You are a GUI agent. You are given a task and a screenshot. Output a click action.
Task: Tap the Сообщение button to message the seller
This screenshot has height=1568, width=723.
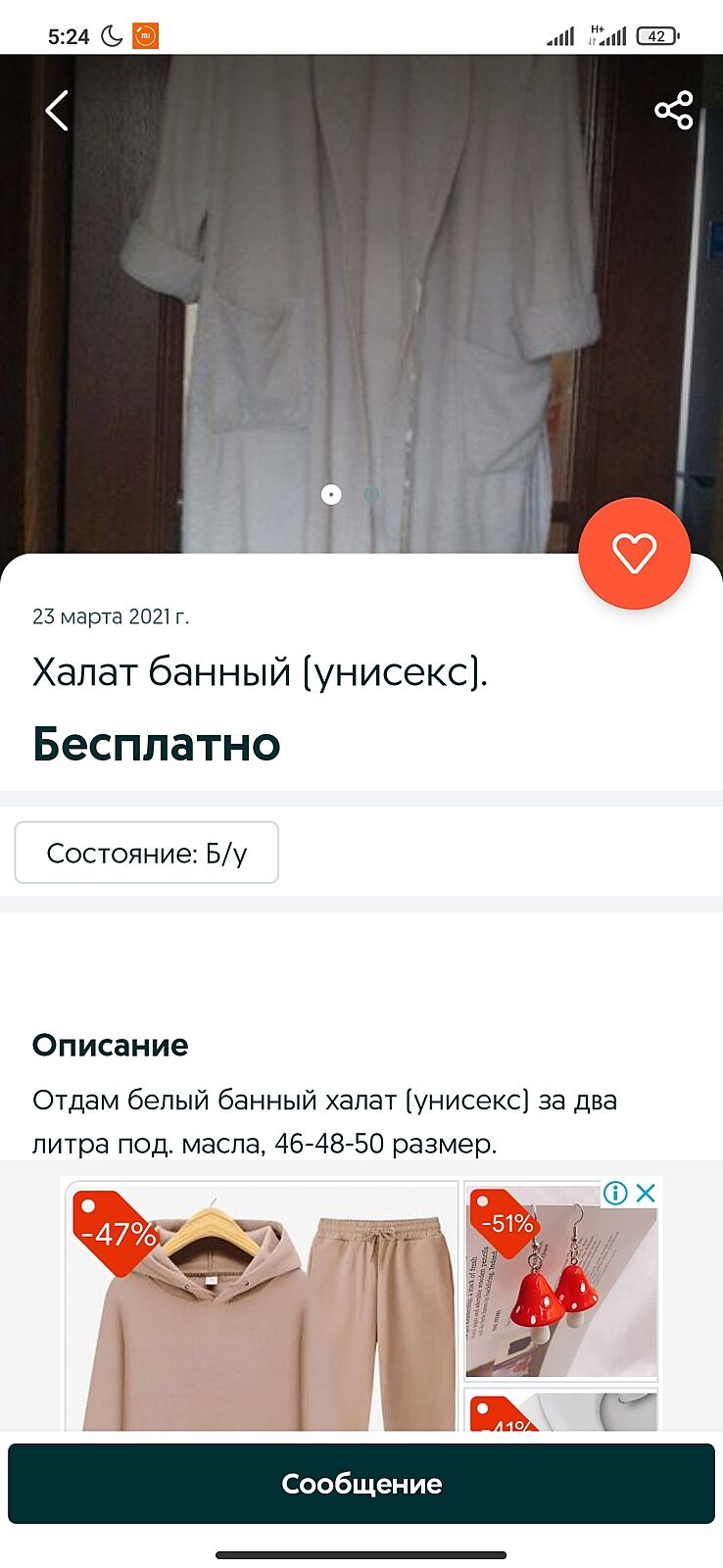361,1484
